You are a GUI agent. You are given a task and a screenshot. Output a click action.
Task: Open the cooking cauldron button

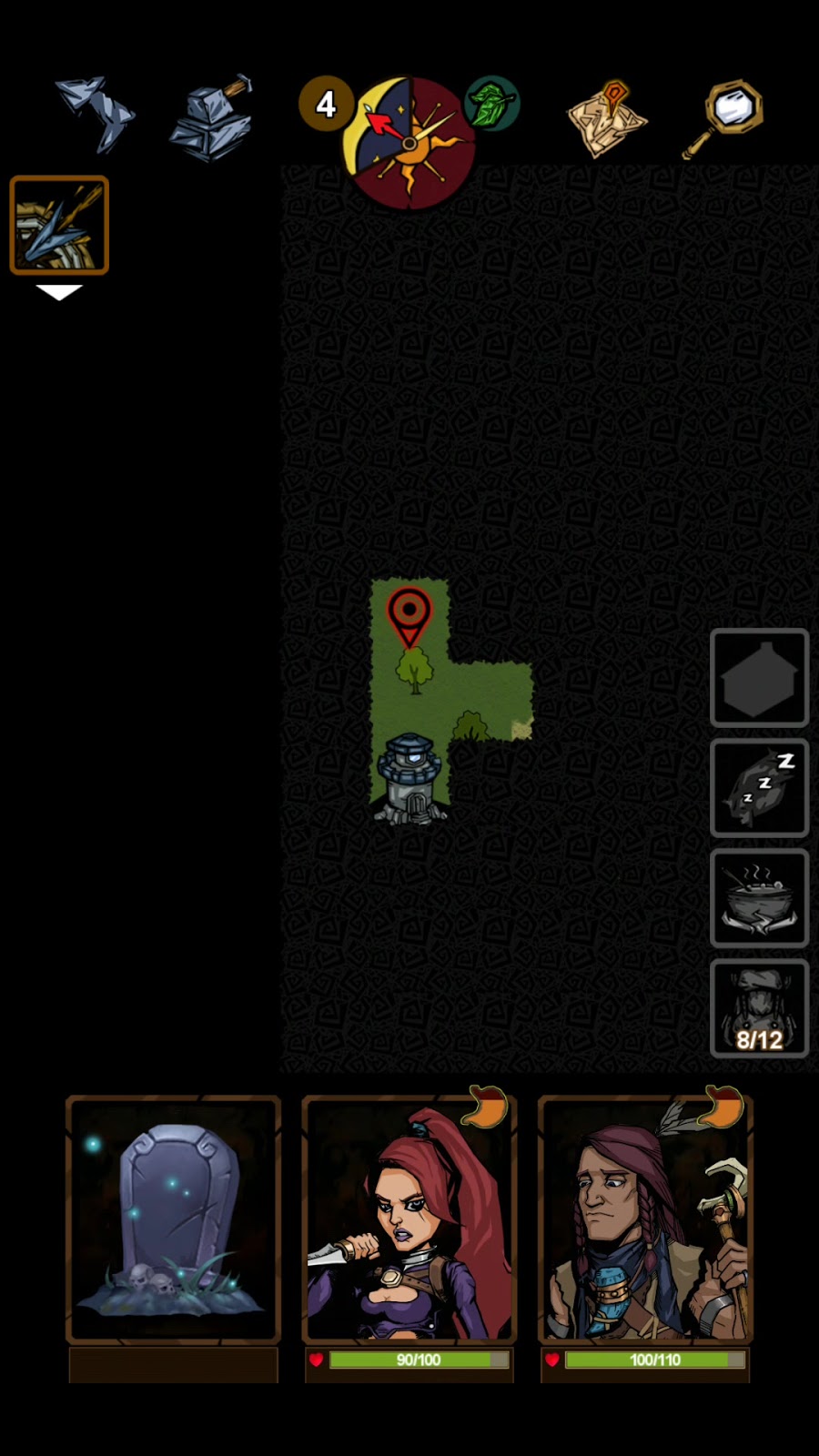coord(759,899)
